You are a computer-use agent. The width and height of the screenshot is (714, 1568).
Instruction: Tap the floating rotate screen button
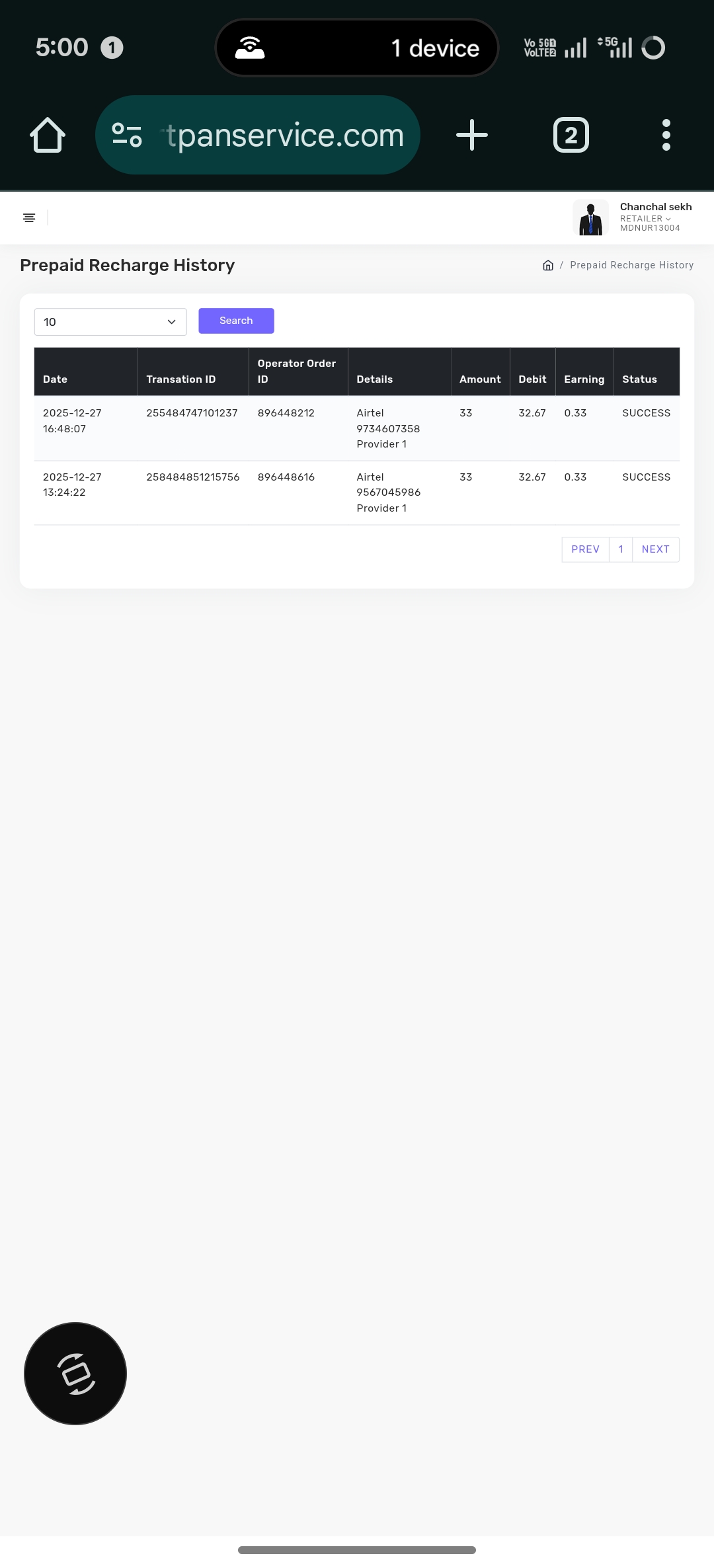[x=75, y=1374]
